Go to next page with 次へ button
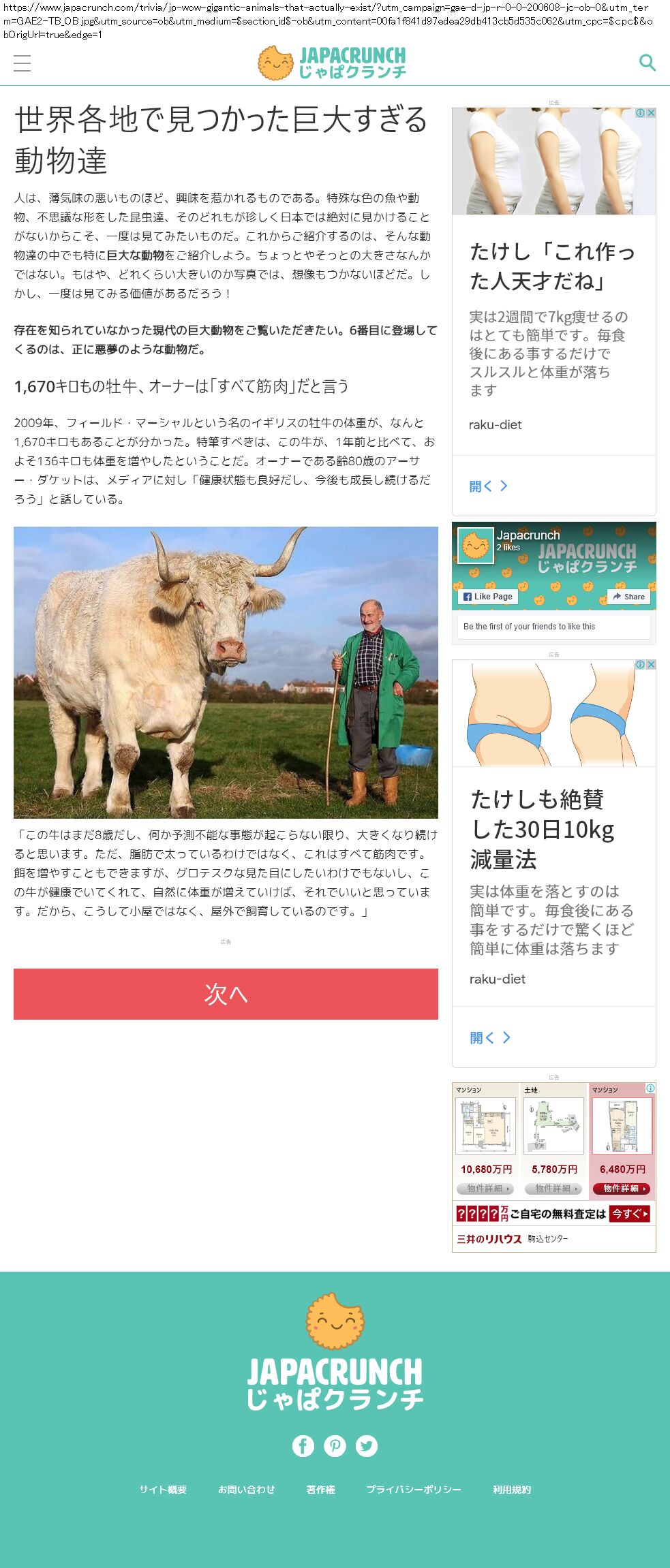 click(x=226, y=994)
